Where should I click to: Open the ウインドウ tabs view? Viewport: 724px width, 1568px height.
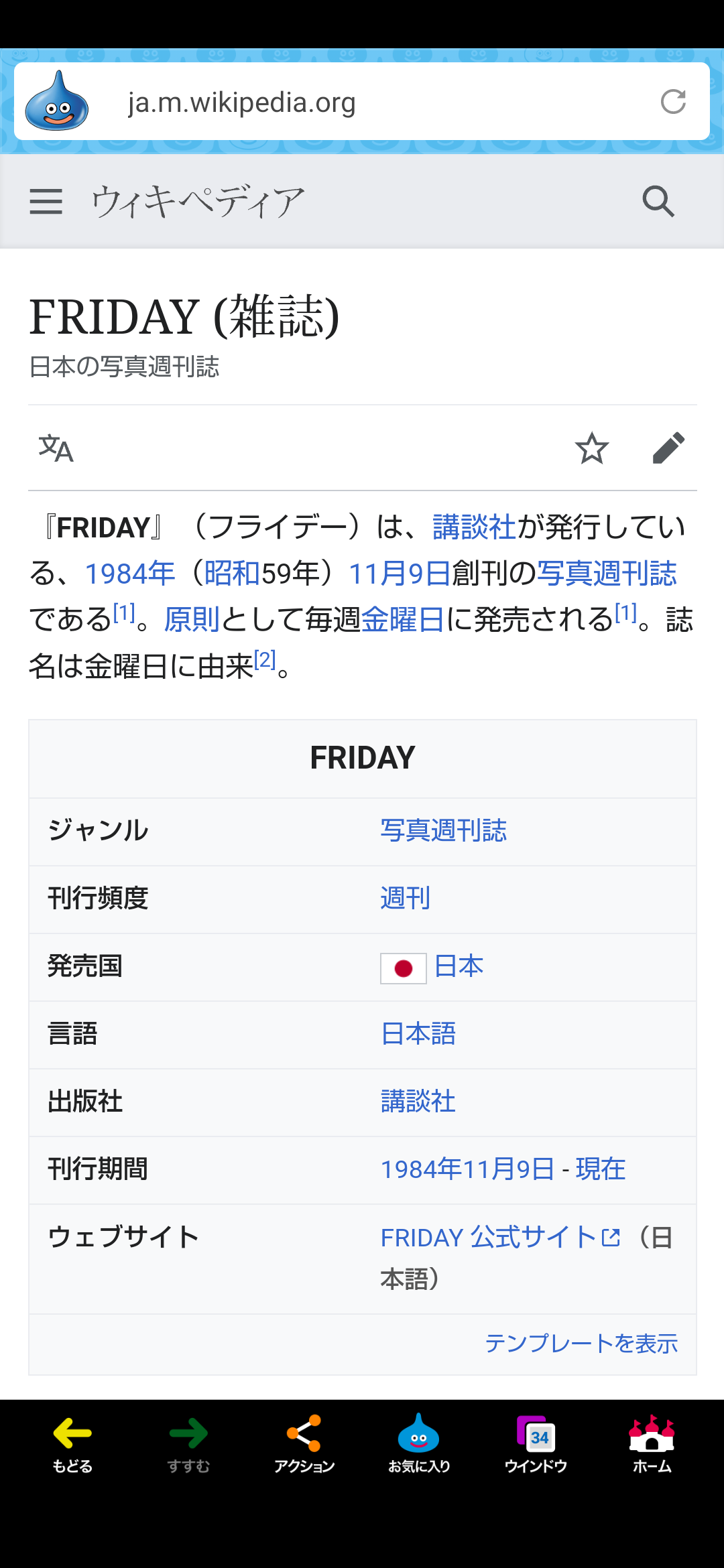tap(536, 1444)
